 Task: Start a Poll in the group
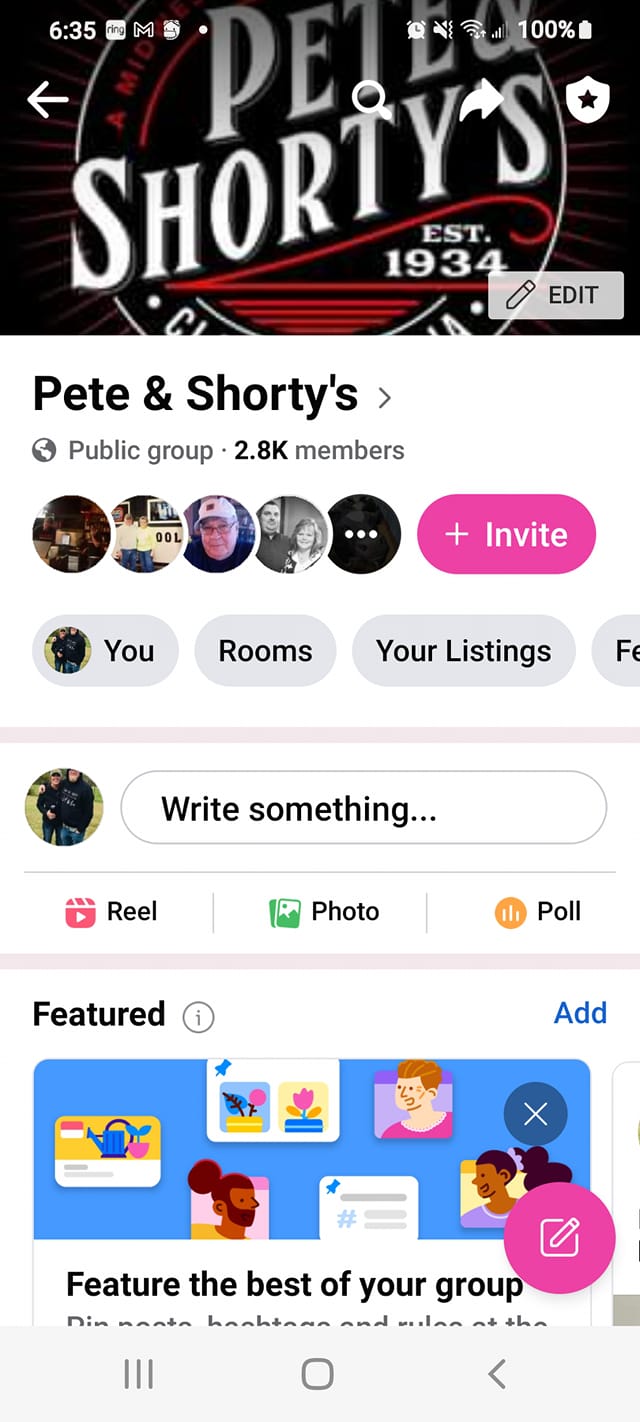[538, 911]
